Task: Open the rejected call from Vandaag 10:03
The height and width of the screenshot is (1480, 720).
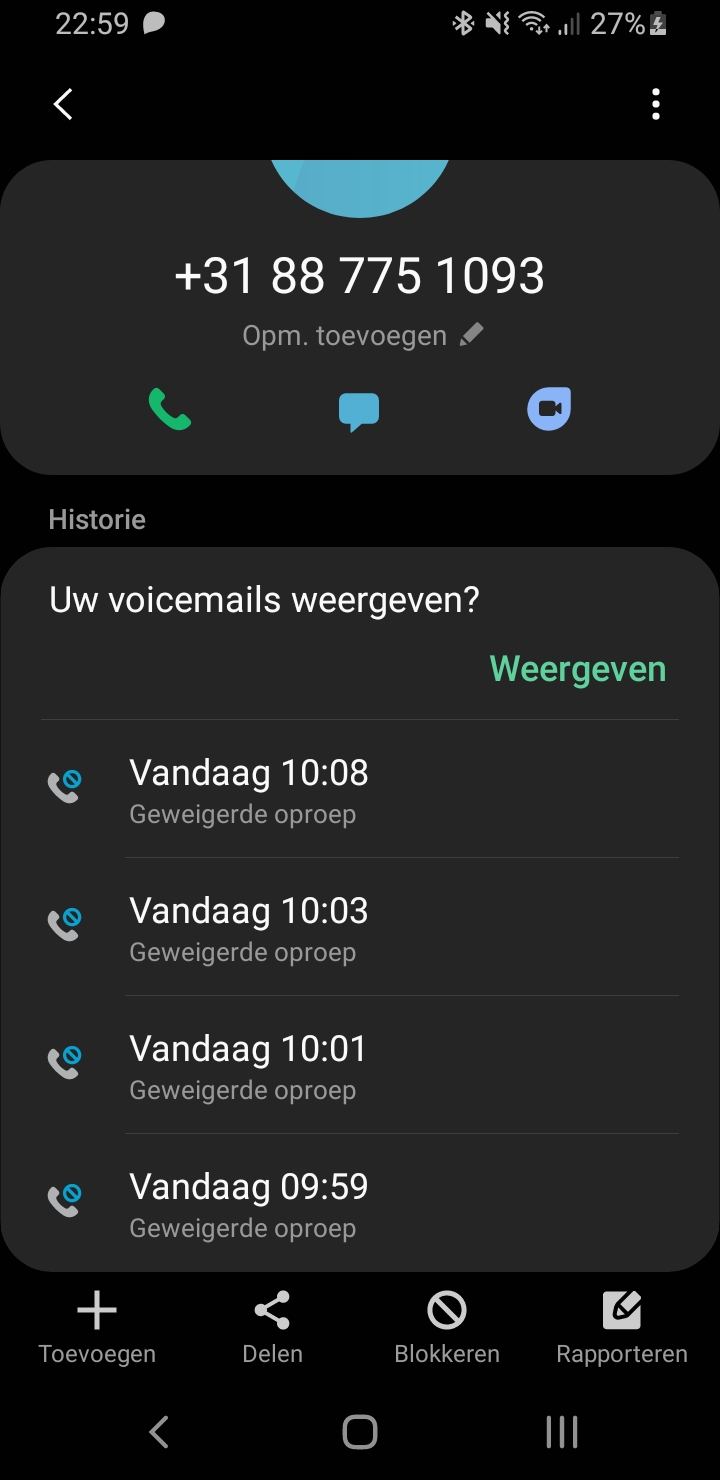Action: [360, 928]
